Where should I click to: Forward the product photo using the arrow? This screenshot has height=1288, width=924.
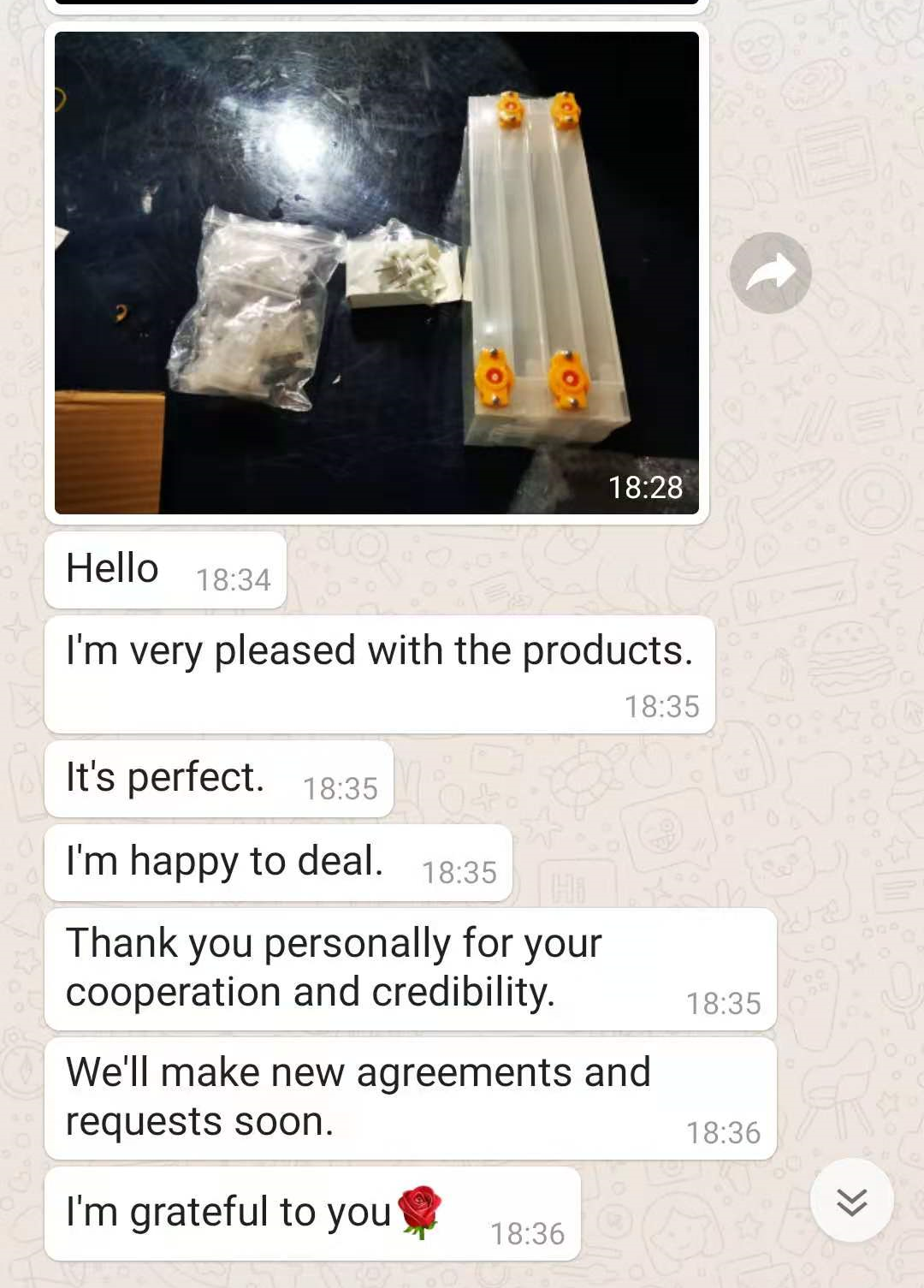pyautogui.click(x=770, y=273)
